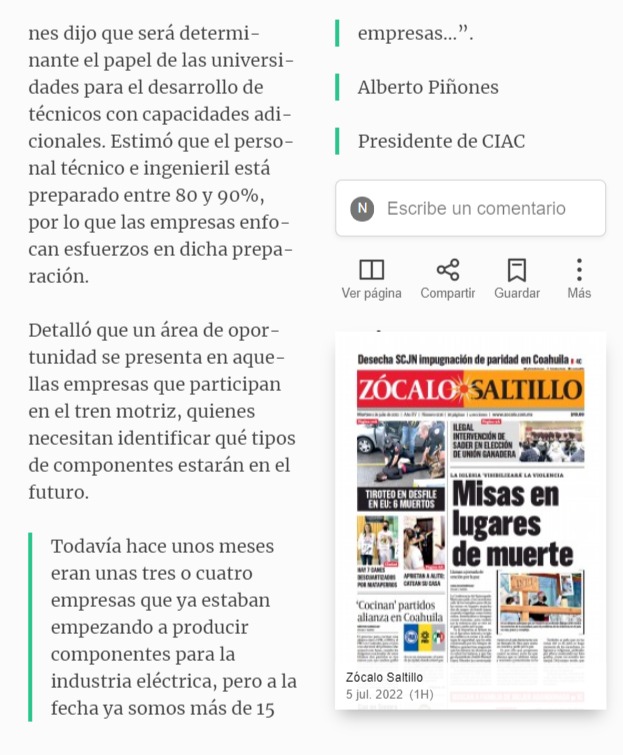Save the article with Guardar
623x755 pixels.
pyautogui.click(x=517, y=279)
